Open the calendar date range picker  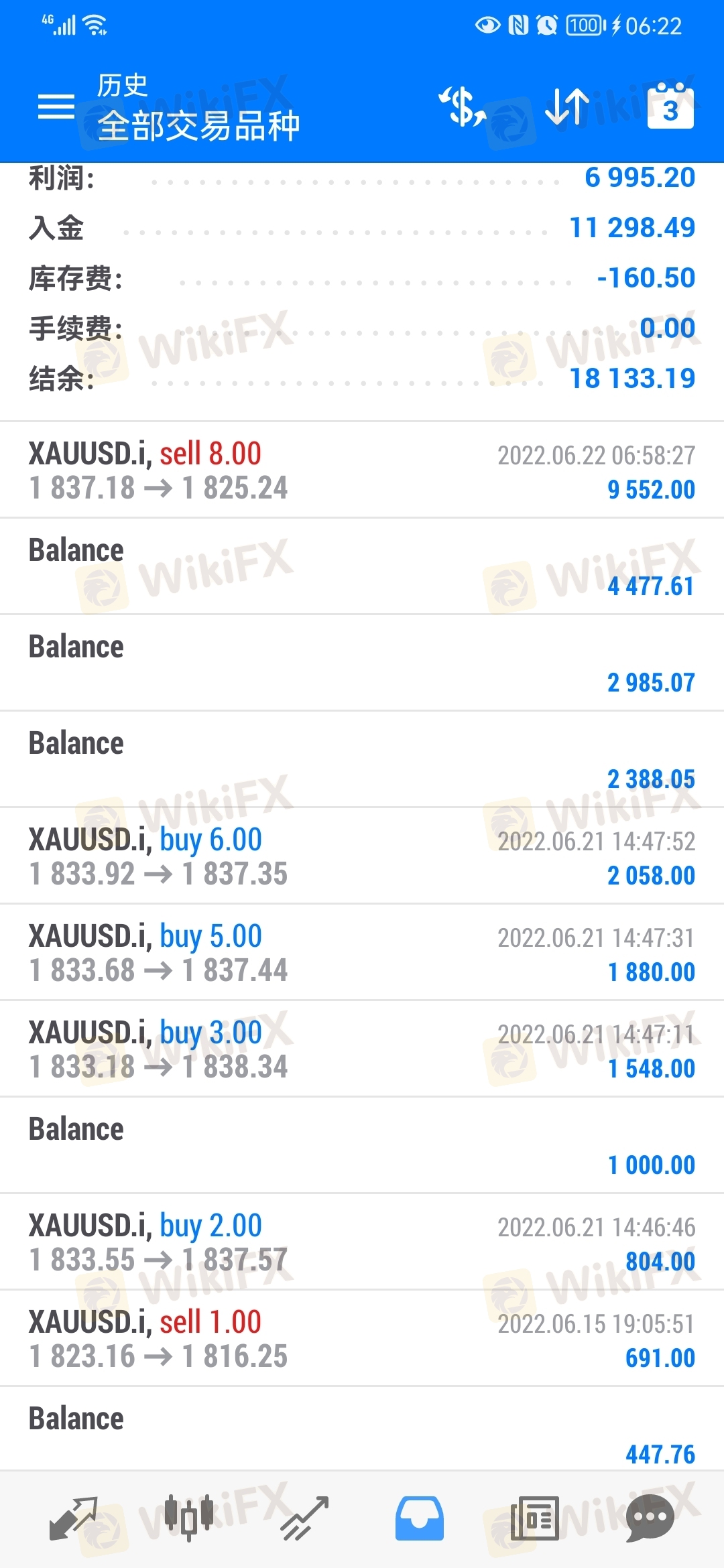[670, 105]
